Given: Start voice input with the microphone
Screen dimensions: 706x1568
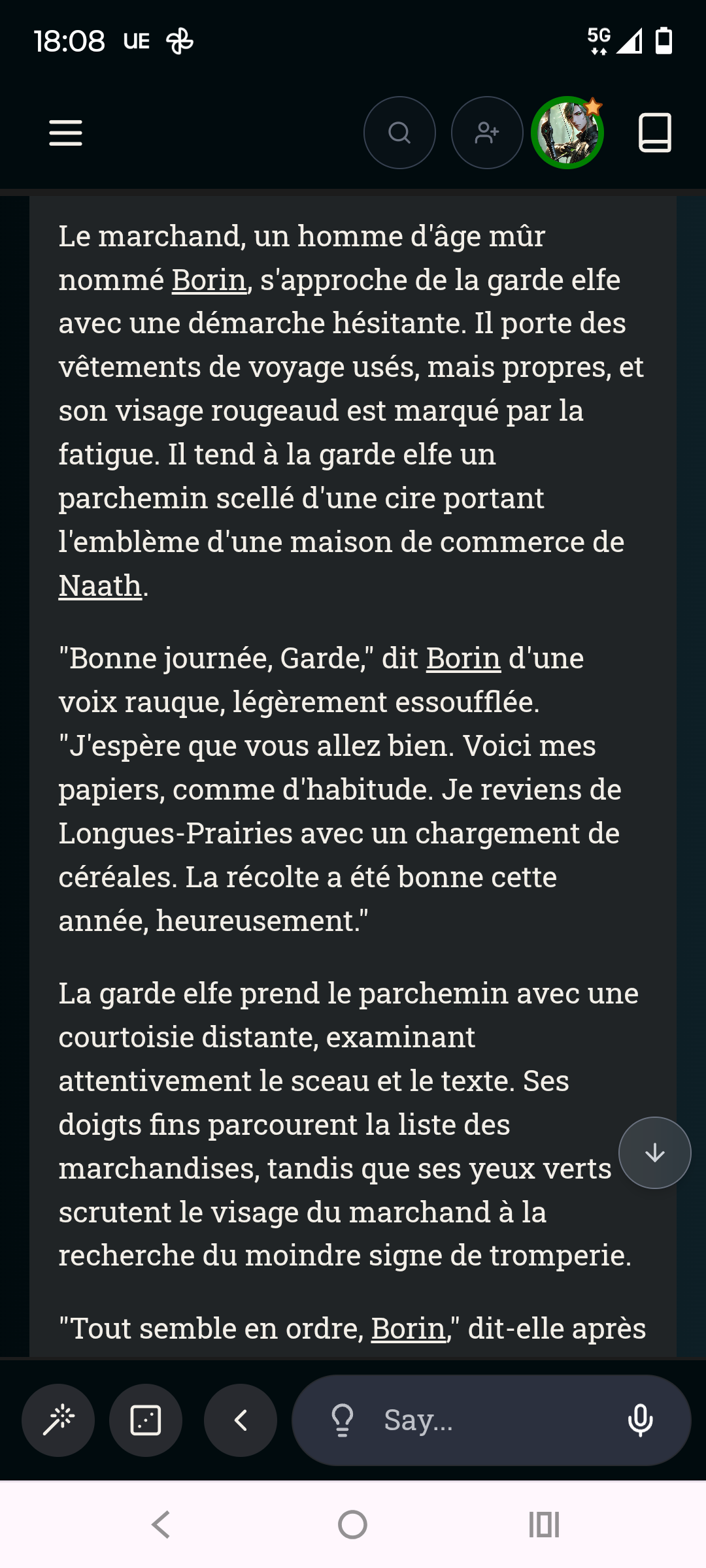Looking at the screenshot, I should pos(640,1420).
